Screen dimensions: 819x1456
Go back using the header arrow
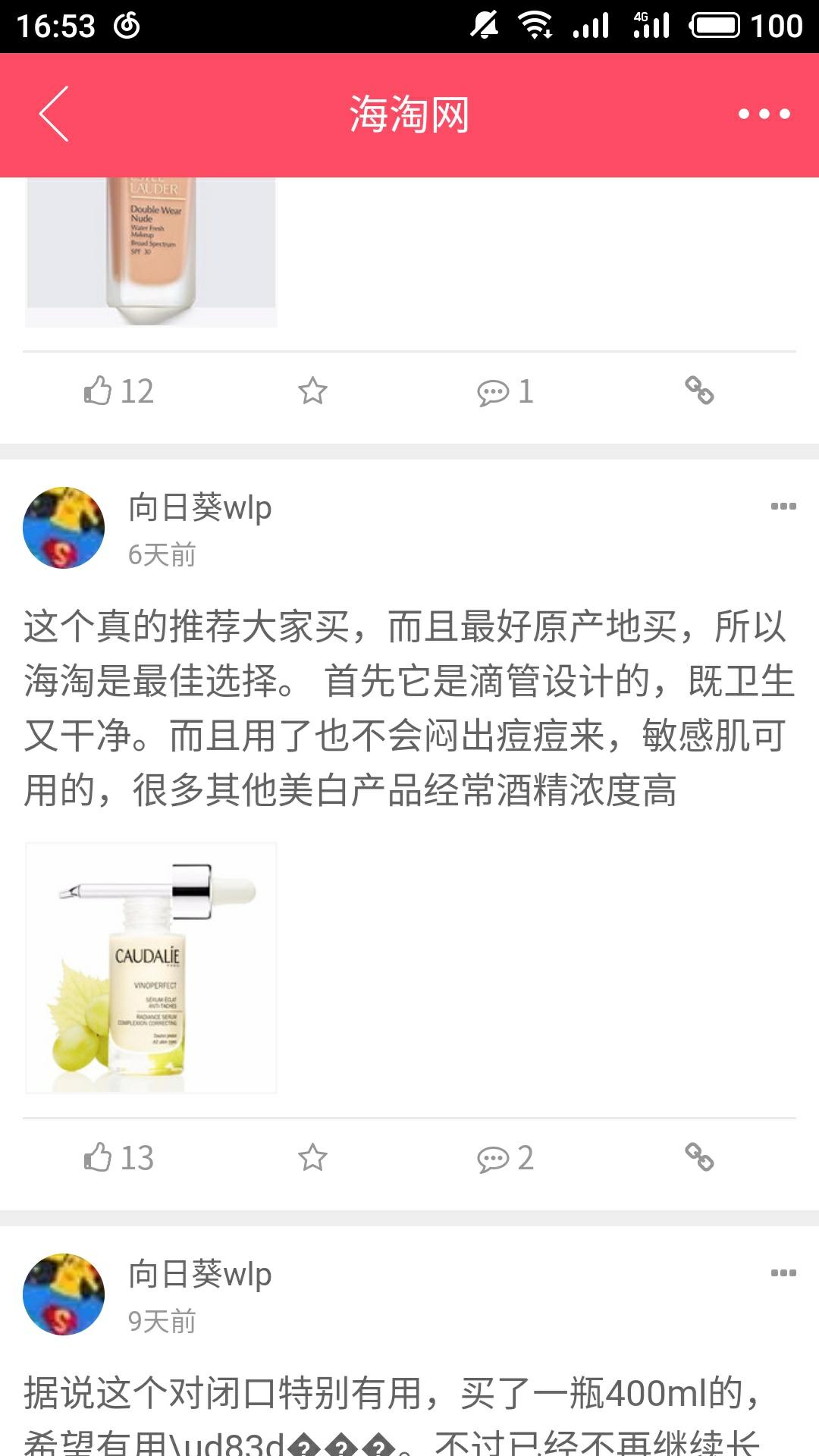point(55,114)
